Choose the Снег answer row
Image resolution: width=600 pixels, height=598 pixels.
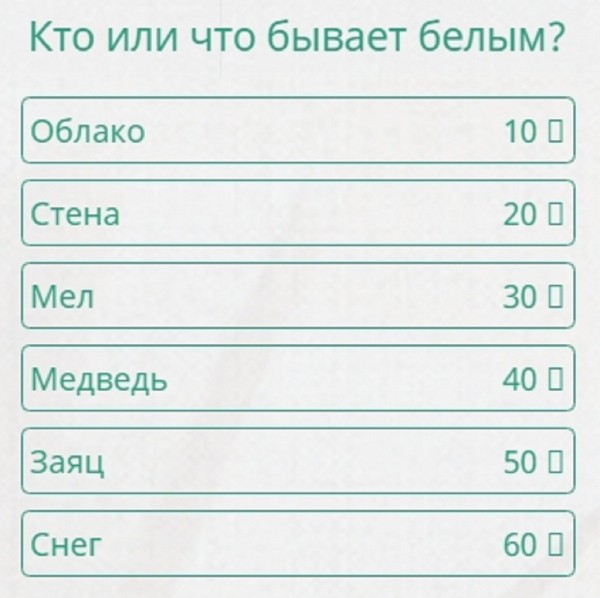(x=298, y=545)
